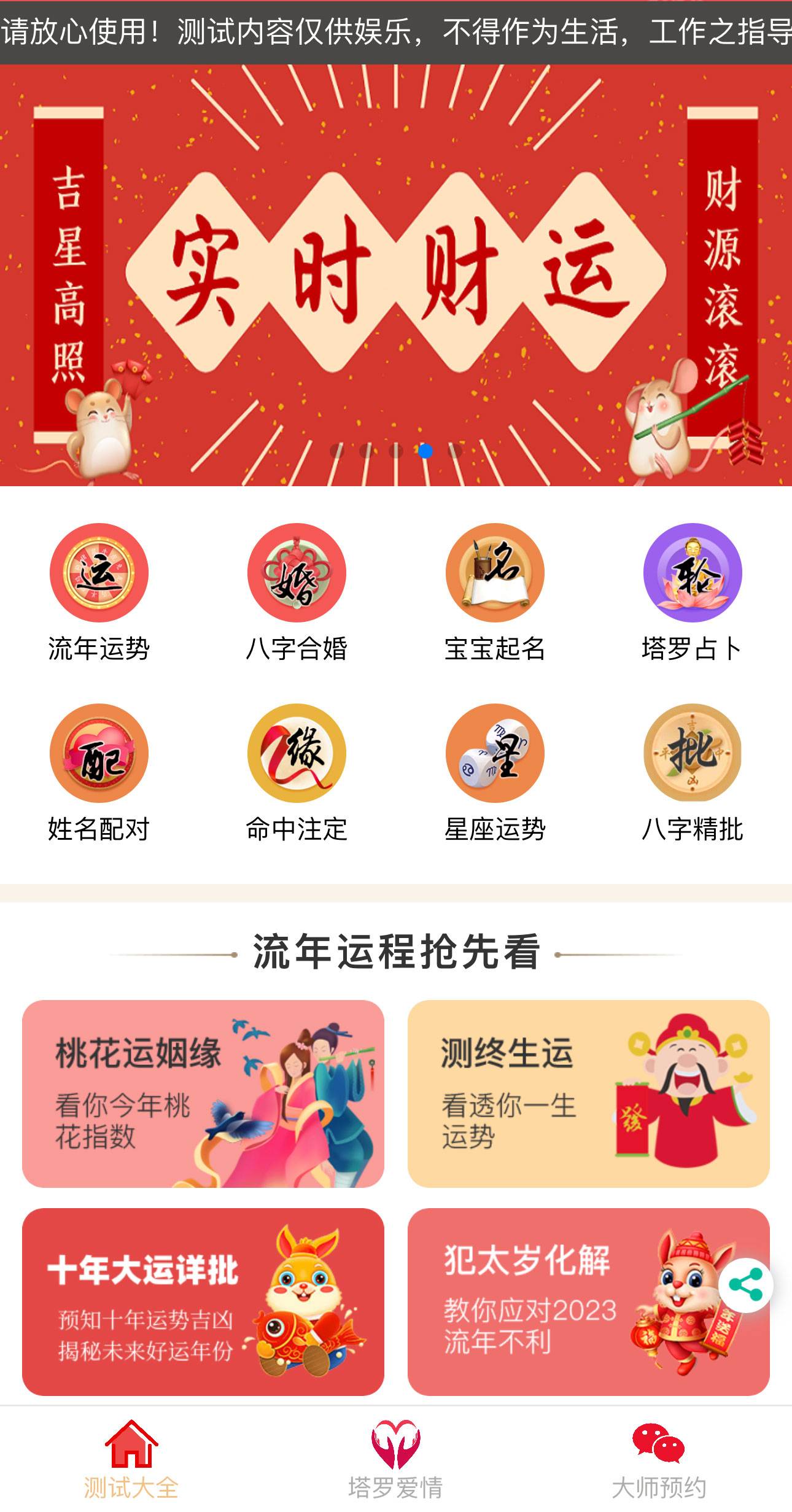Open 宝宝起名 baby naming icon
The height and width of the screenshot is (1512, 792).
coord(496,572)
